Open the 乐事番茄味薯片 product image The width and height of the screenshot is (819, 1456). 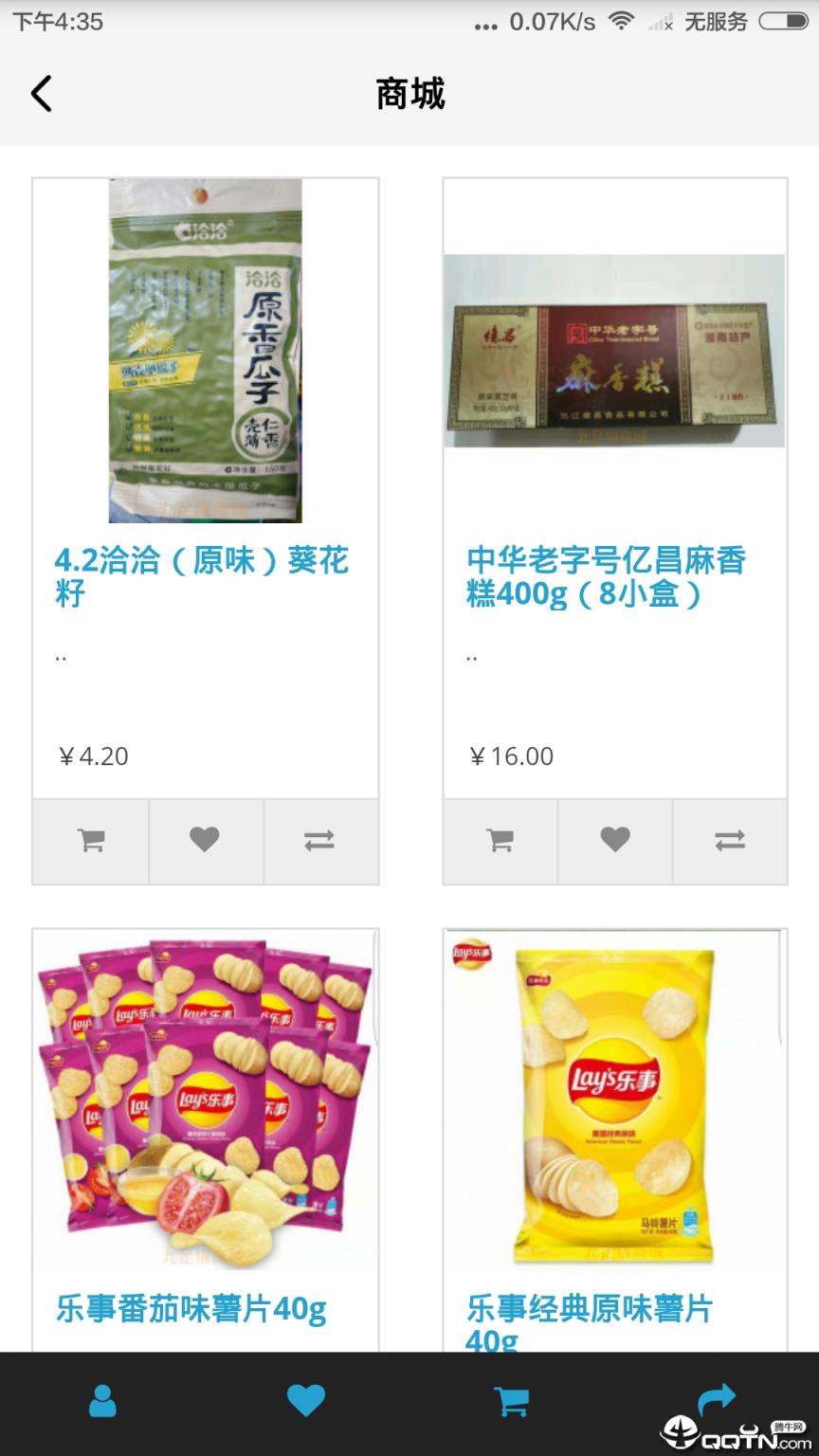coord(205,1100)
